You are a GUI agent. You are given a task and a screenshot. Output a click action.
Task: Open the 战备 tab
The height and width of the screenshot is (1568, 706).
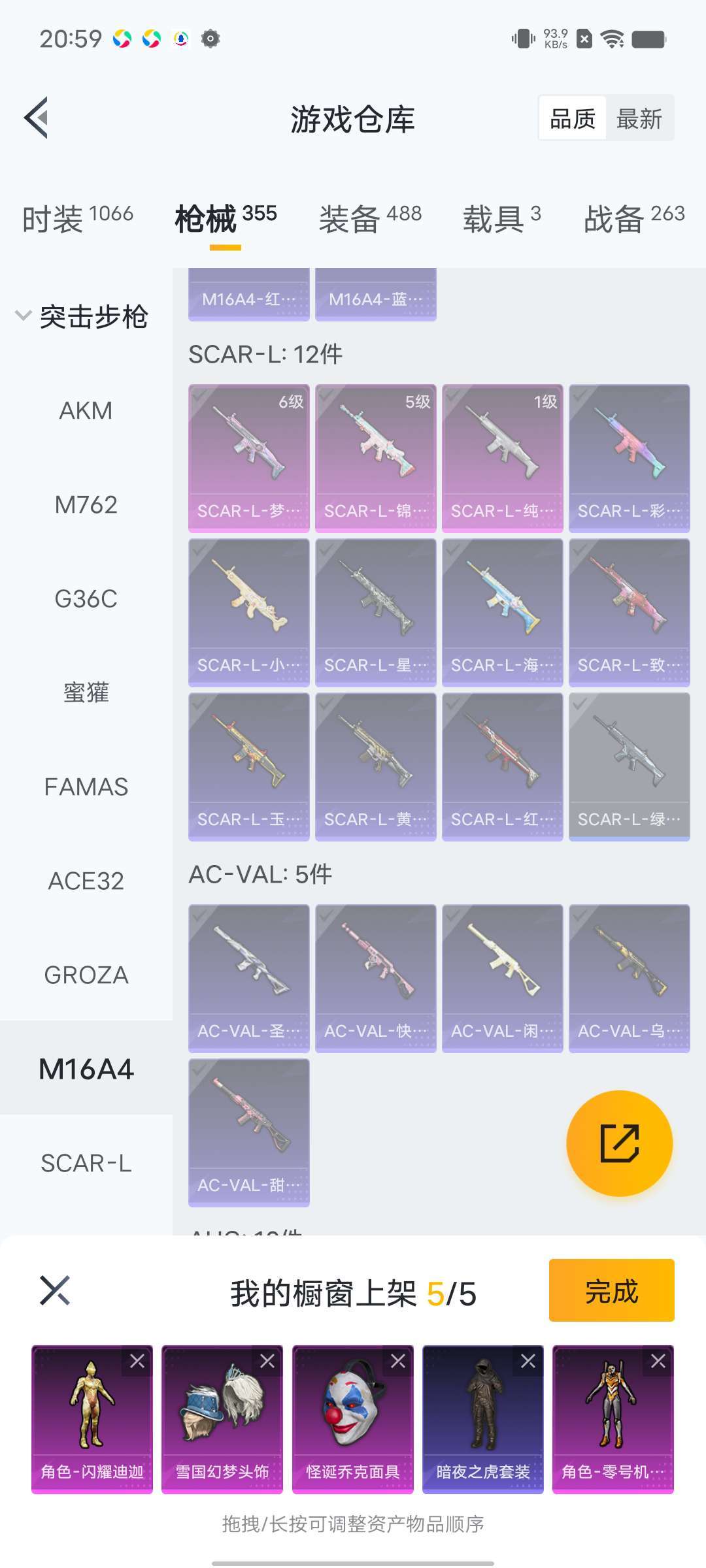click(x=634, y=218)
